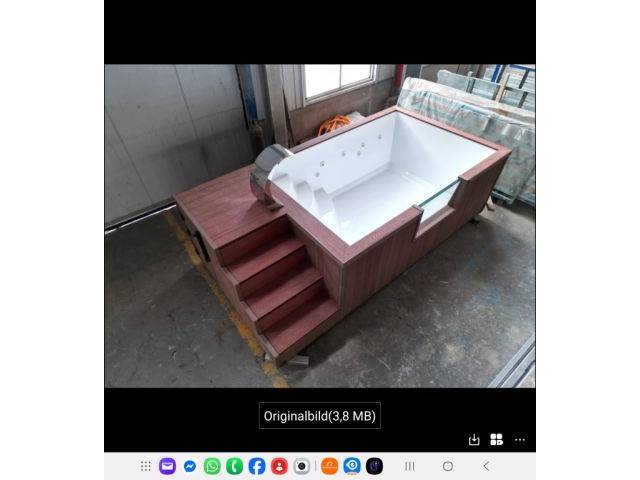640x480 pixels.
Task: Download the image to the device
Action: click(474, 439)
